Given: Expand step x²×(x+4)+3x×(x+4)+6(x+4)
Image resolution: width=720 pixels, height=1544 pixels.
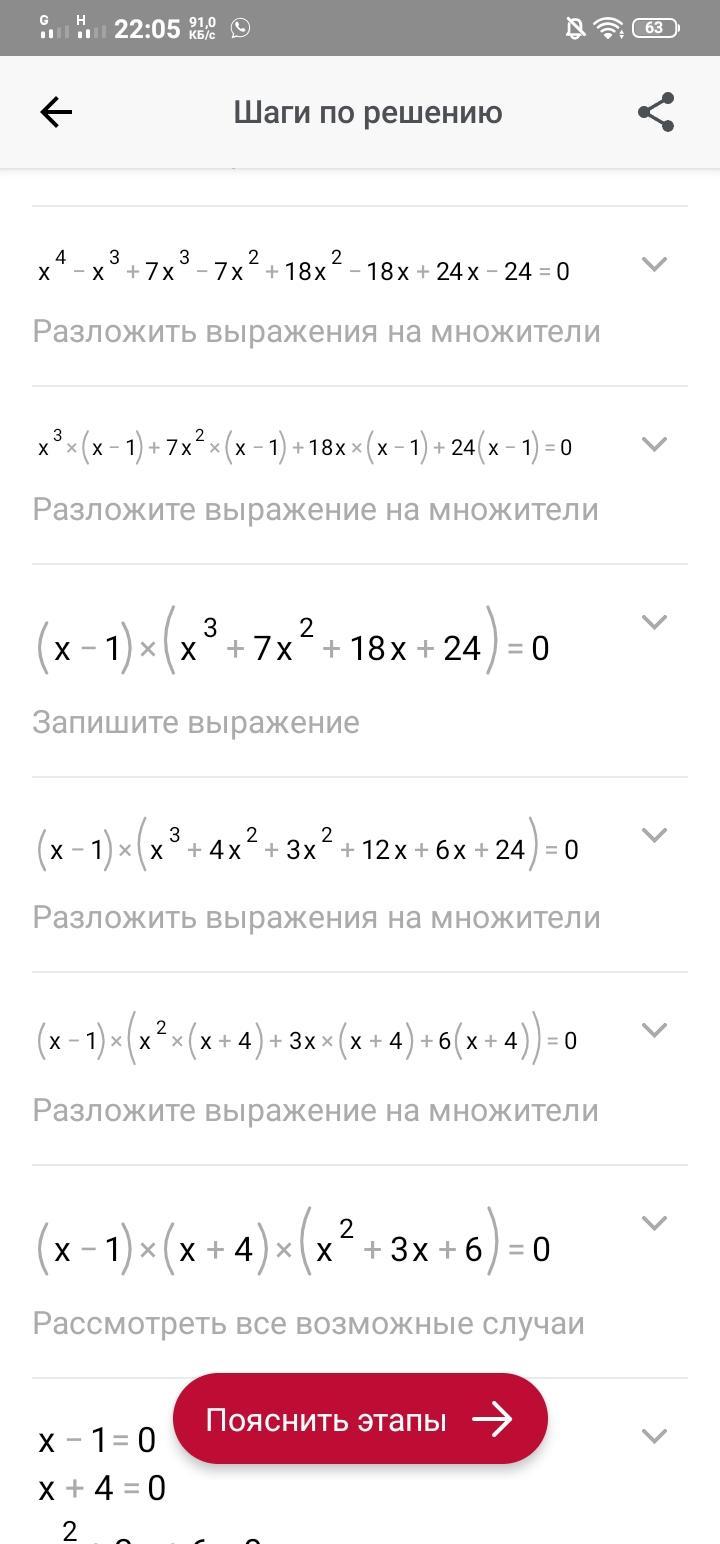Looking at the screenshot, I should point(654,1030).
